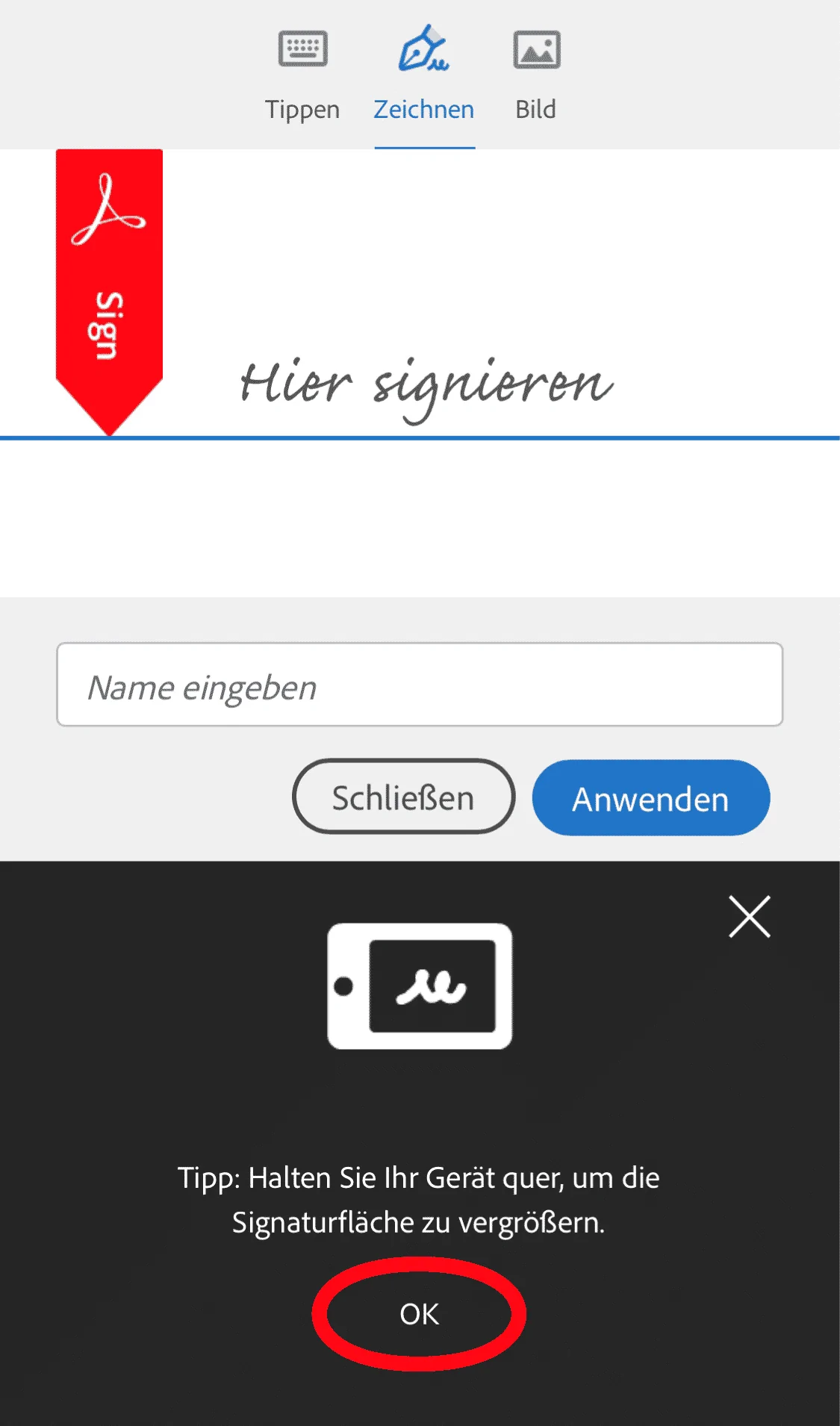This screenshot has width=840, height=1426.
Task: Confirm the tip with OK
Action: (419, 1314)
